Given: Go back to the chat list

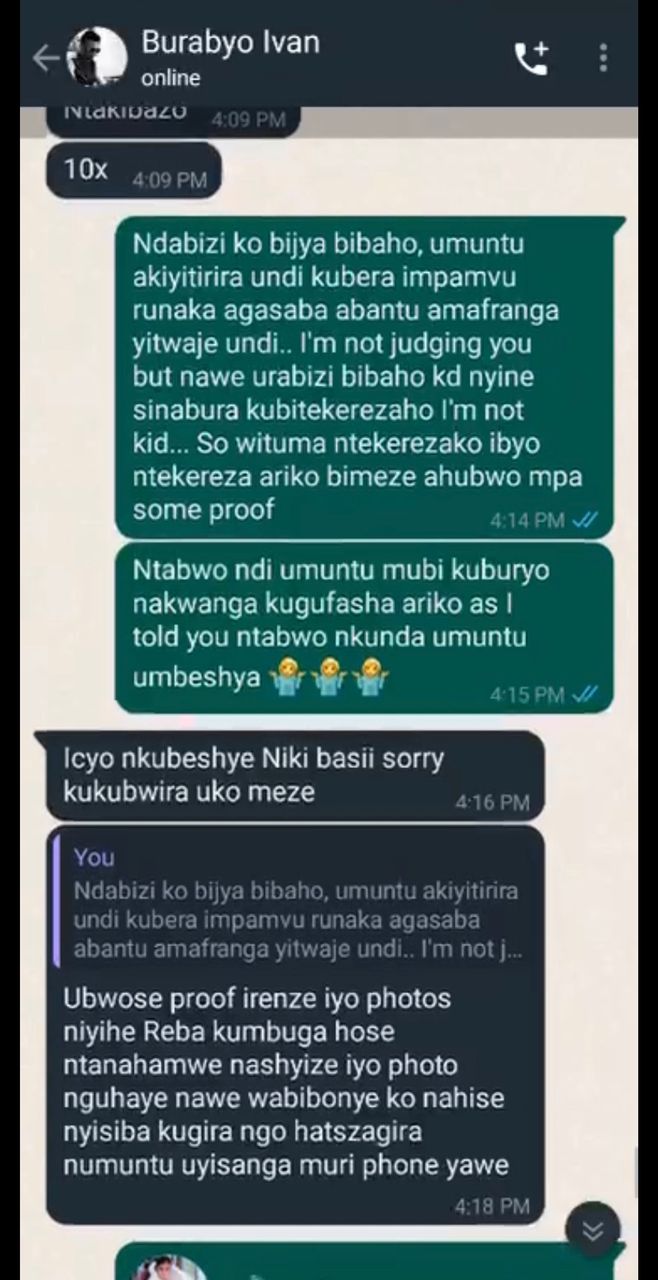Looking at the screenshot, I should [x=45, y=58].
